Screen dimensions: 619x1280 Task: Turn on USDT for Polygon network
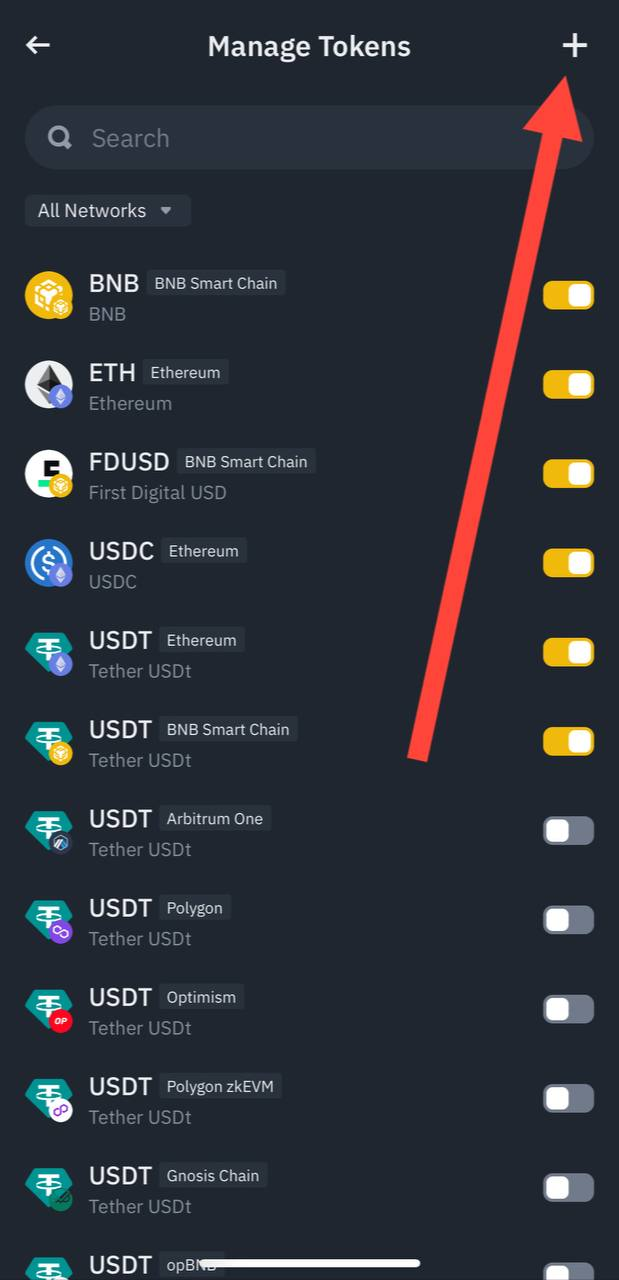[568, 920]
